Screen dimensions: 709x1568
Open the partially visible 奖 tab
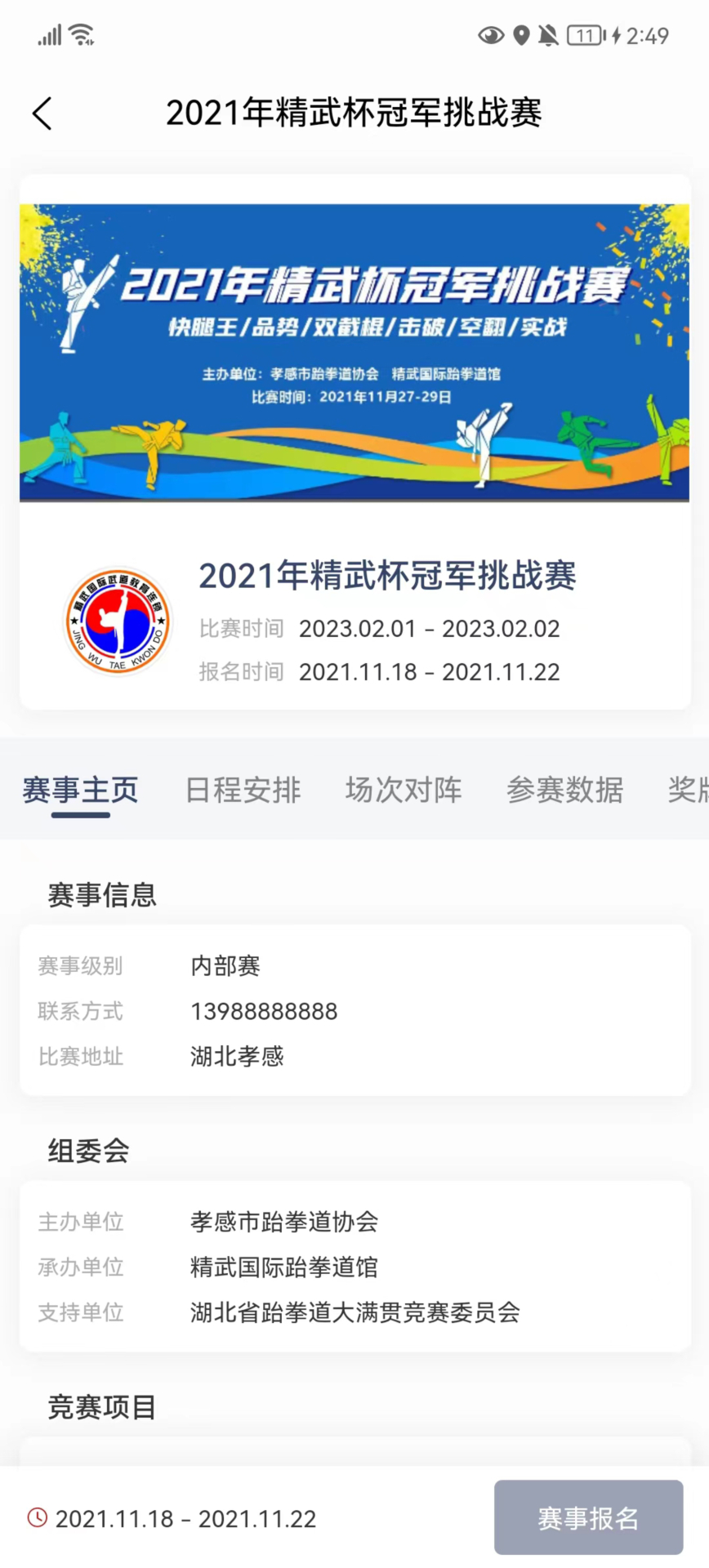point(688,791)
